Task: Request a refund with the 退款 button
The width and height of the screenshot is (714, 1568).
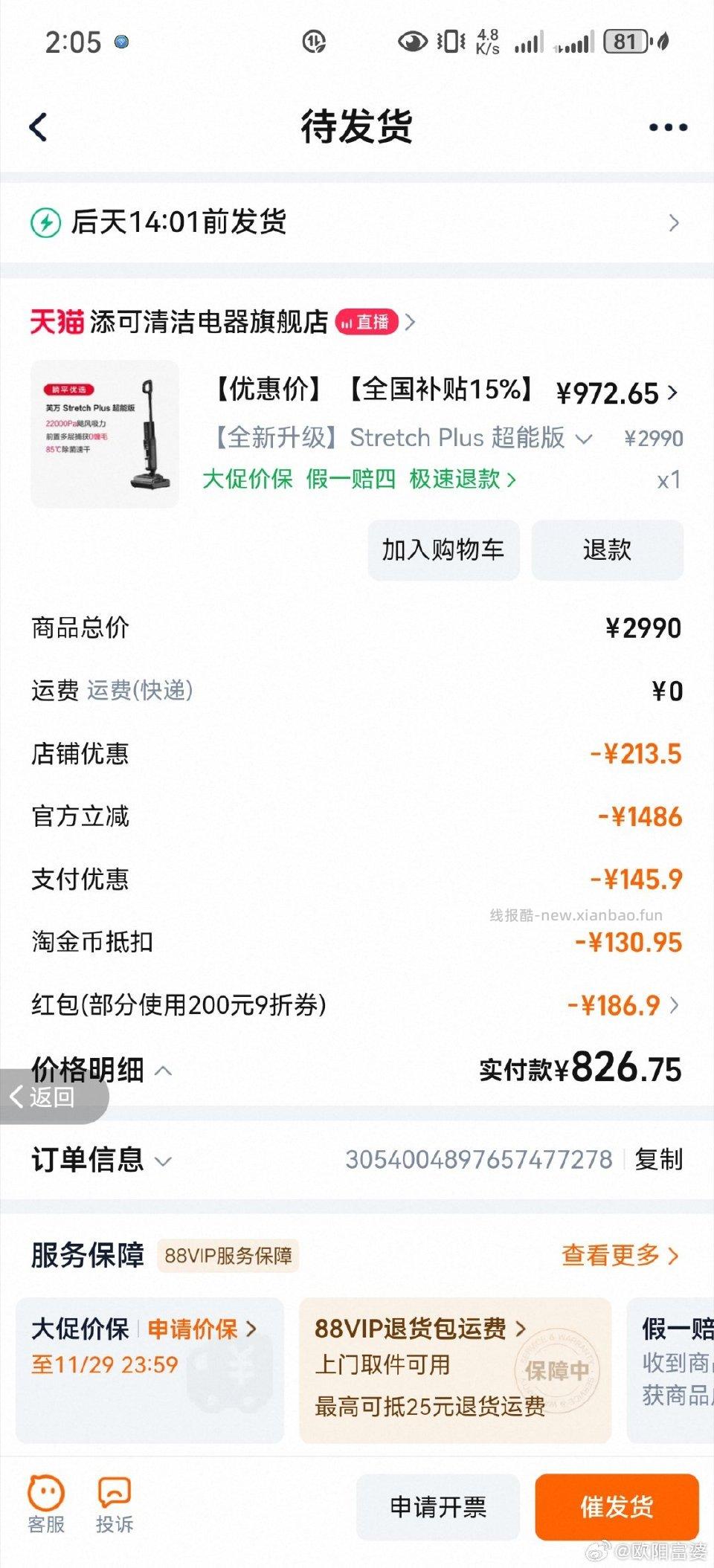Action: click(606, 550)
